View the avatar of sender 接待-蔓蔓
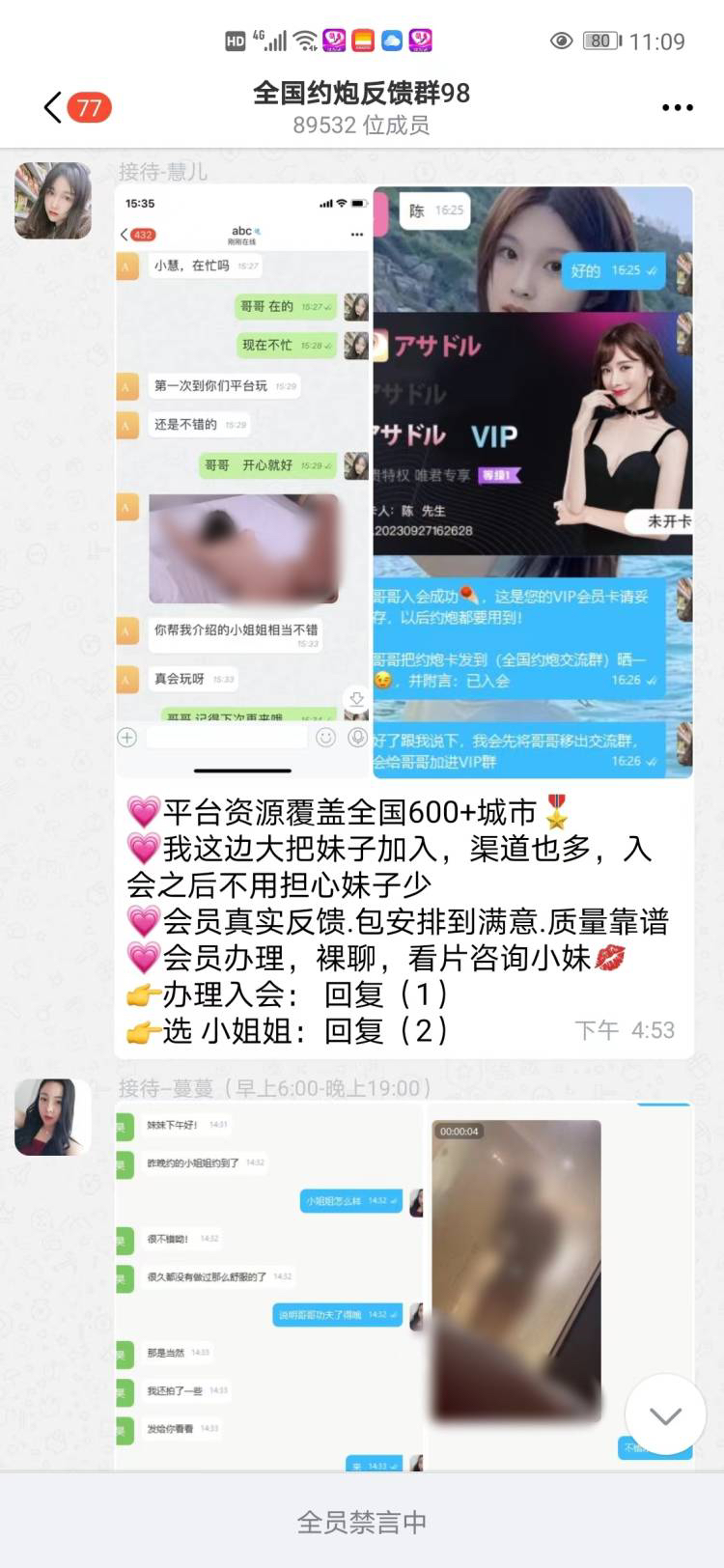This screenshot has height=1568, width=724. point(53,1117)
